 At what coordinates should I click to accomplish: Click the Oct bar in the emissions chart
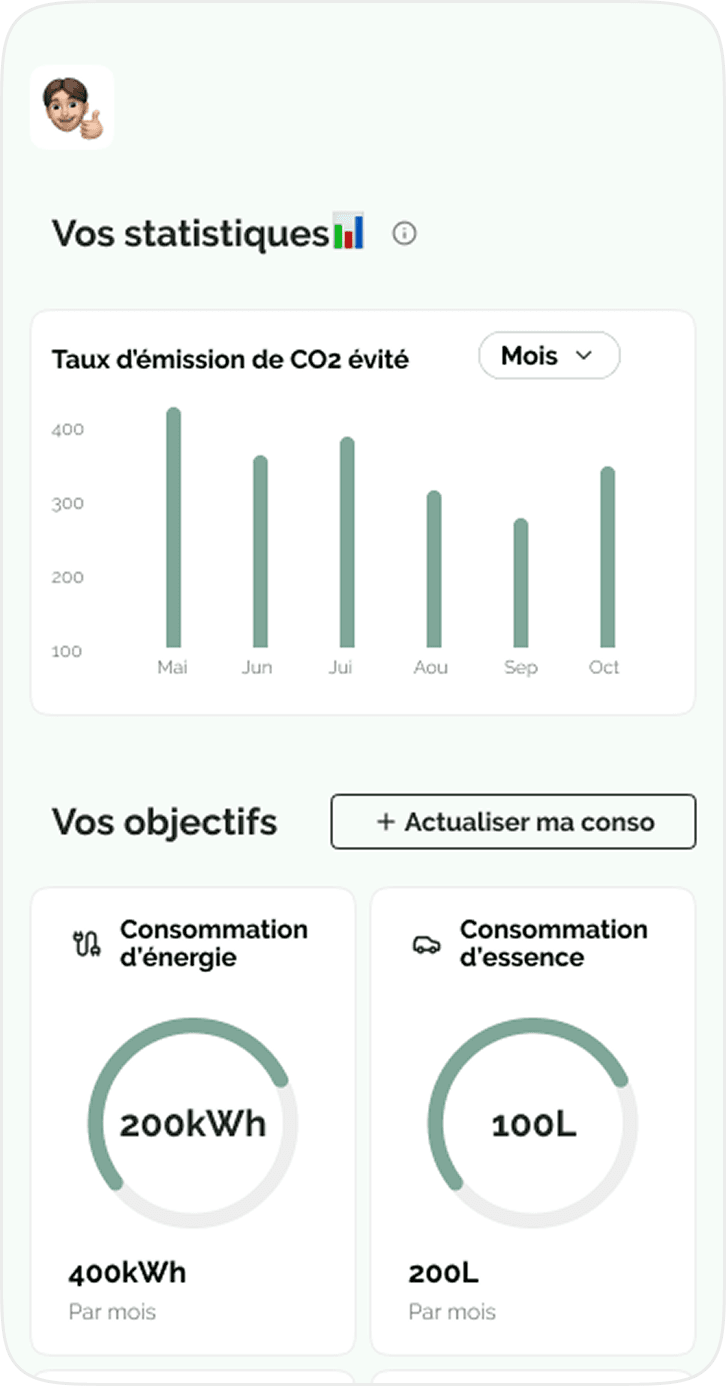tap(604, 555)
